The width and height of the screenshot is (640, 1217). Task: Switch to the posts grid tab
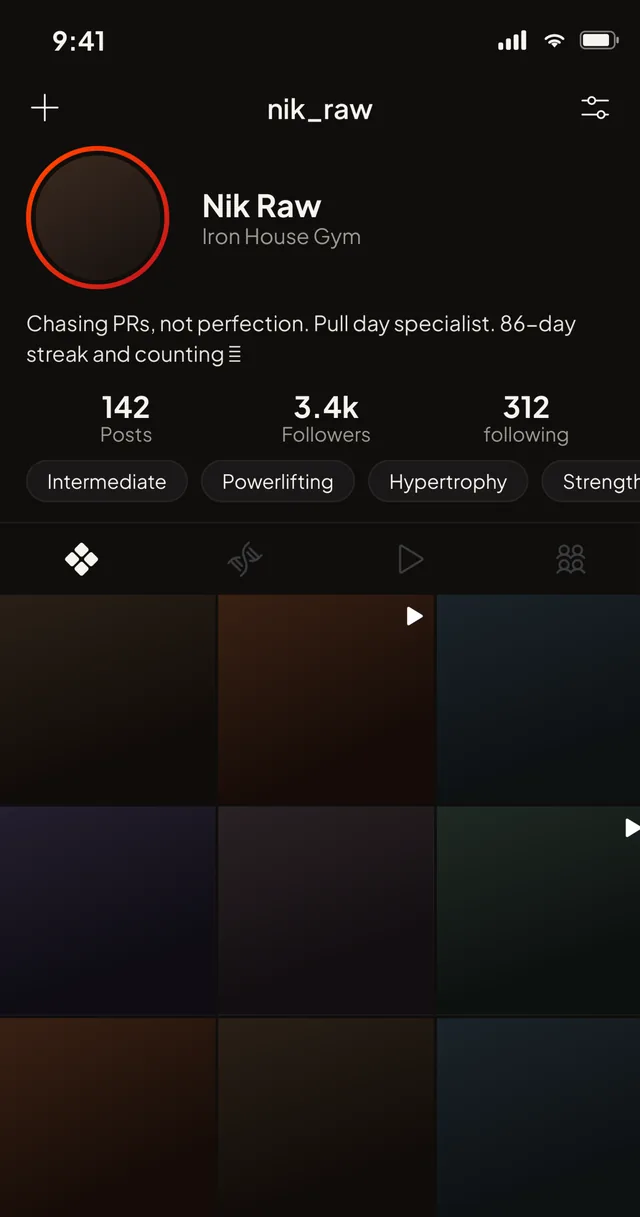[x=81, y=559]
